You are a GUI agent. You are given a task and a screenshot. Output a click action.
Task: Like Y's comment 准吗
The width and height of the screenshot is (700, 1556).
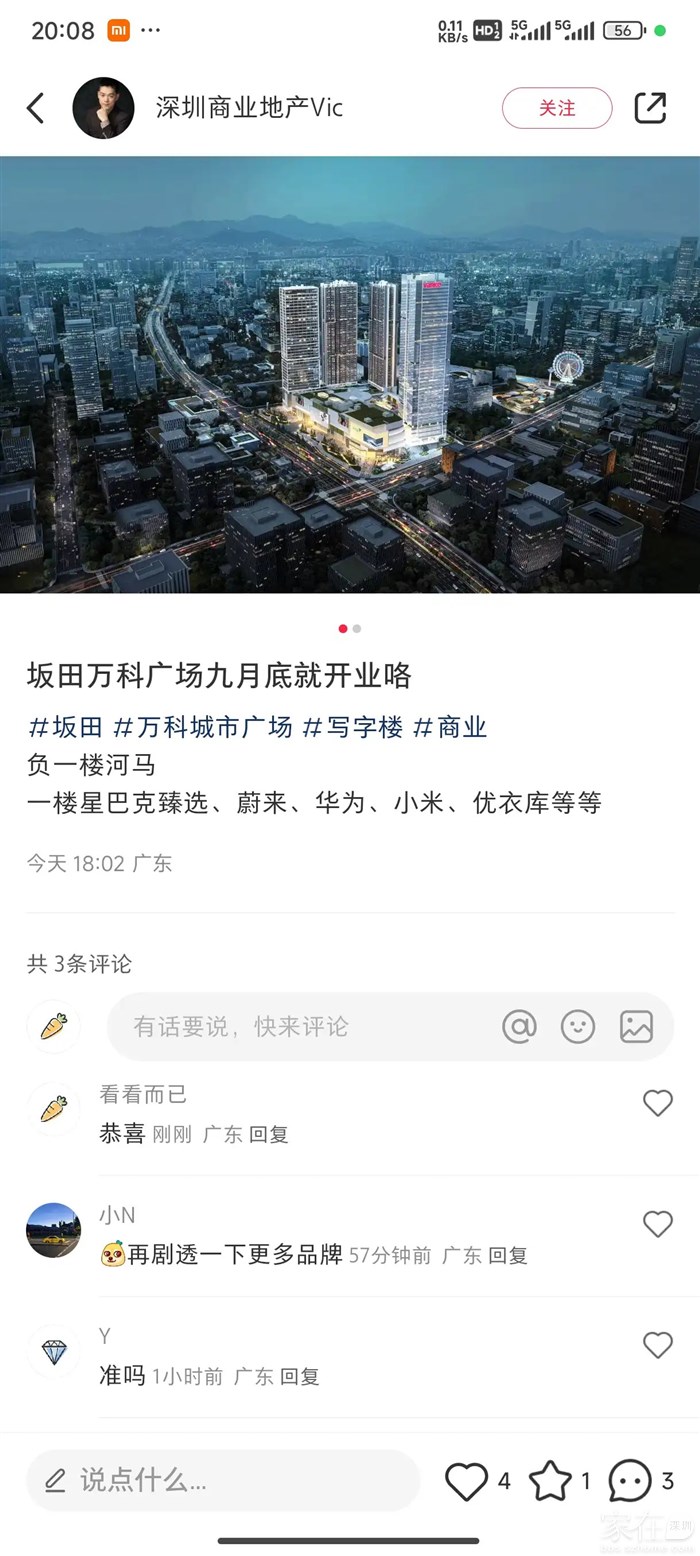(x=657, y=1346)
